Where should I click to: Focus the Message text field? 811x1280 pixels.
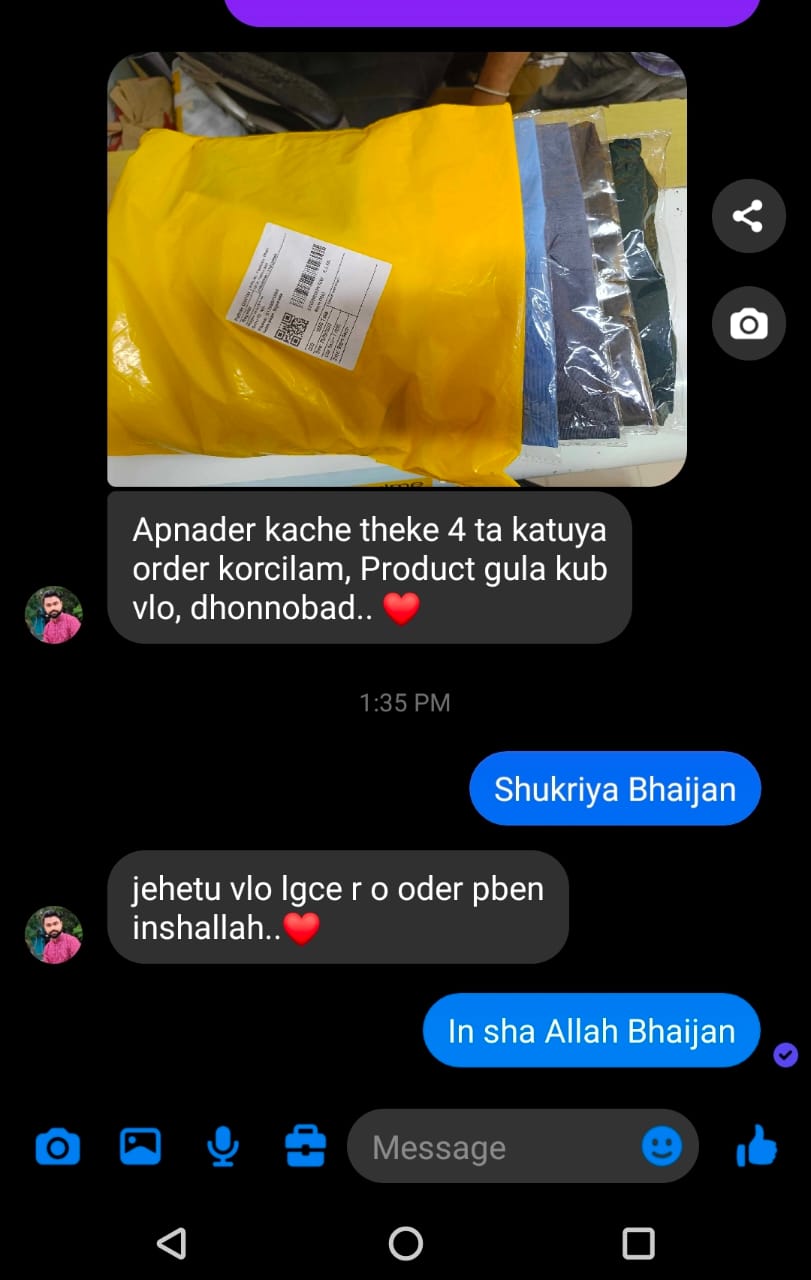point(490,1147)
